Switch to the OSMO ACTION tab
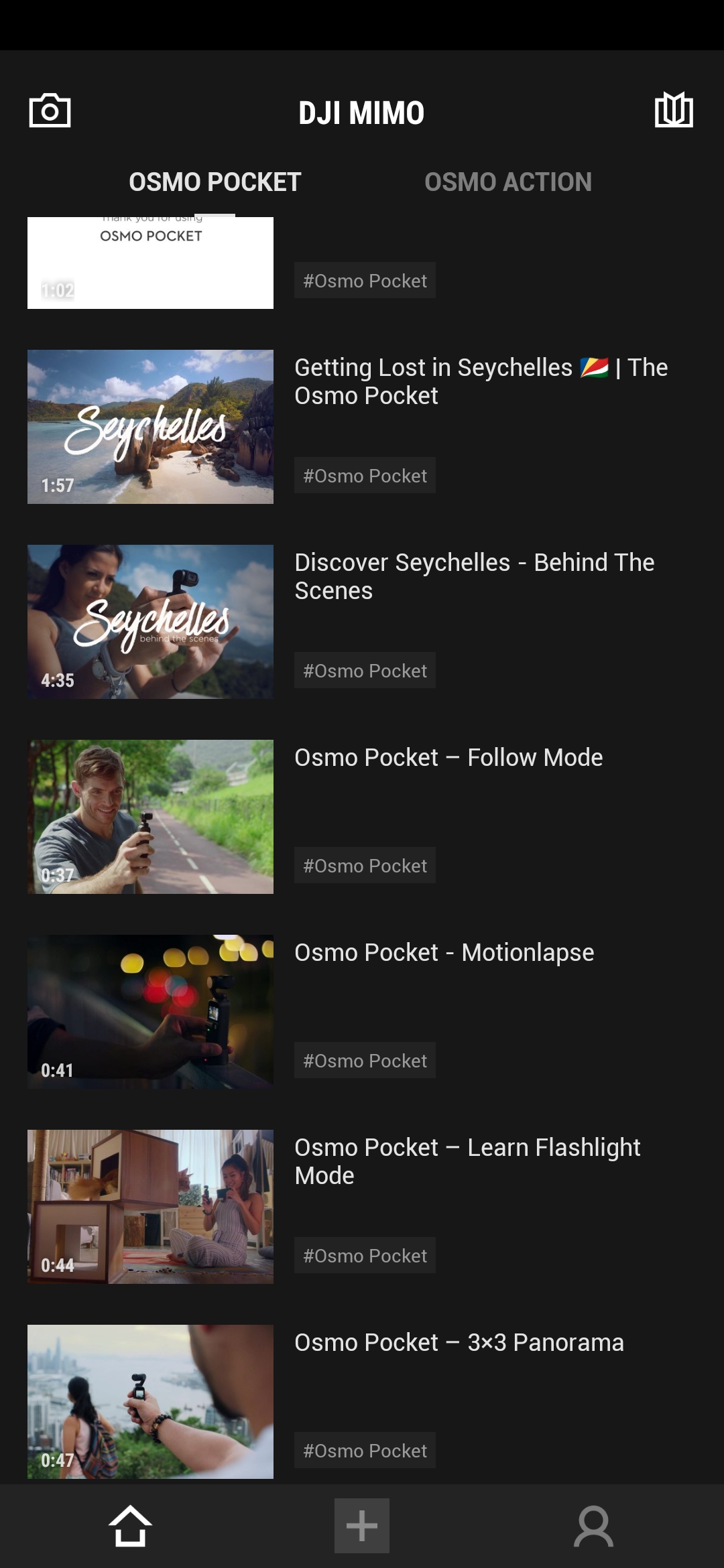Image resolution: width=724 pixels, height=1568 pixels. click(507, 182)
